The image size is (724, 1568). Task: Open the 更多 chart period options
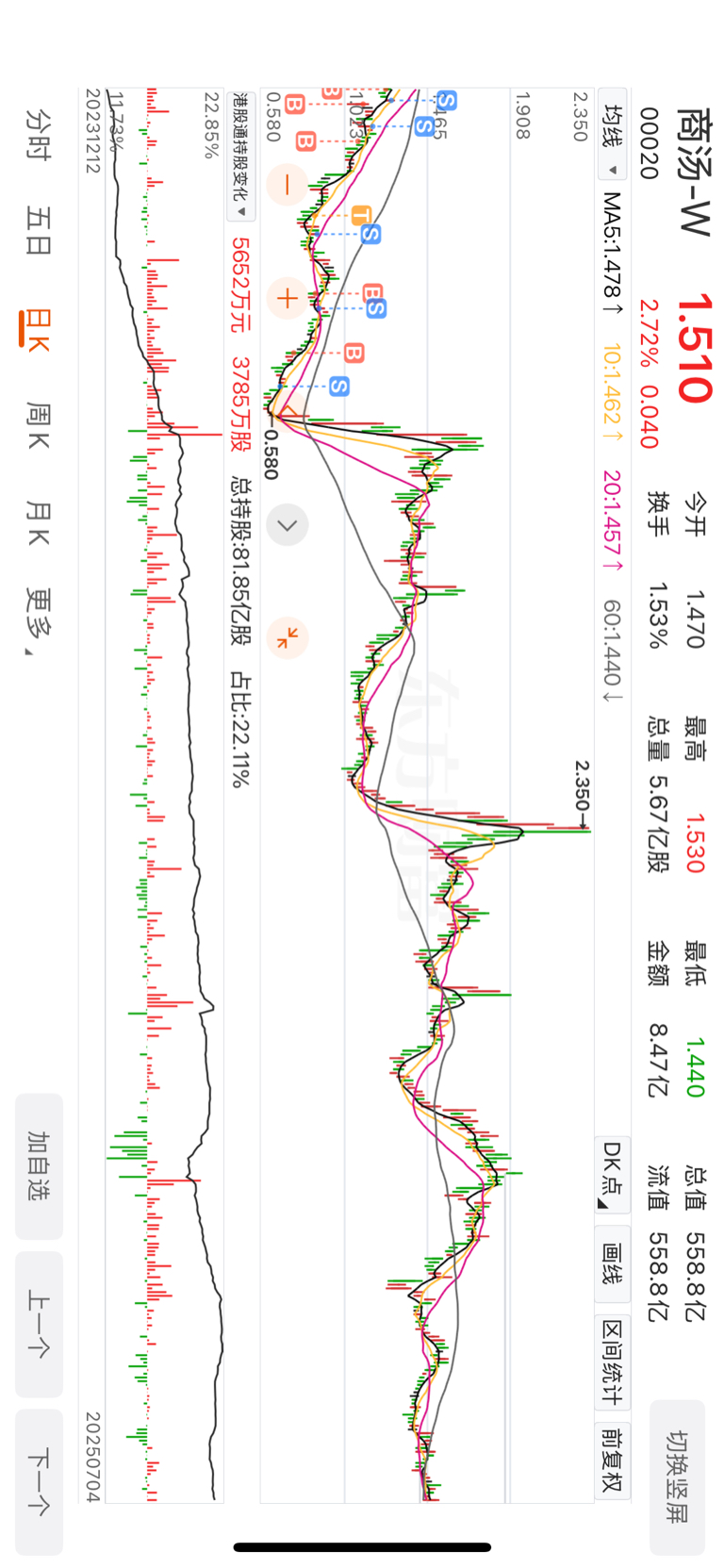click(38, 620)
